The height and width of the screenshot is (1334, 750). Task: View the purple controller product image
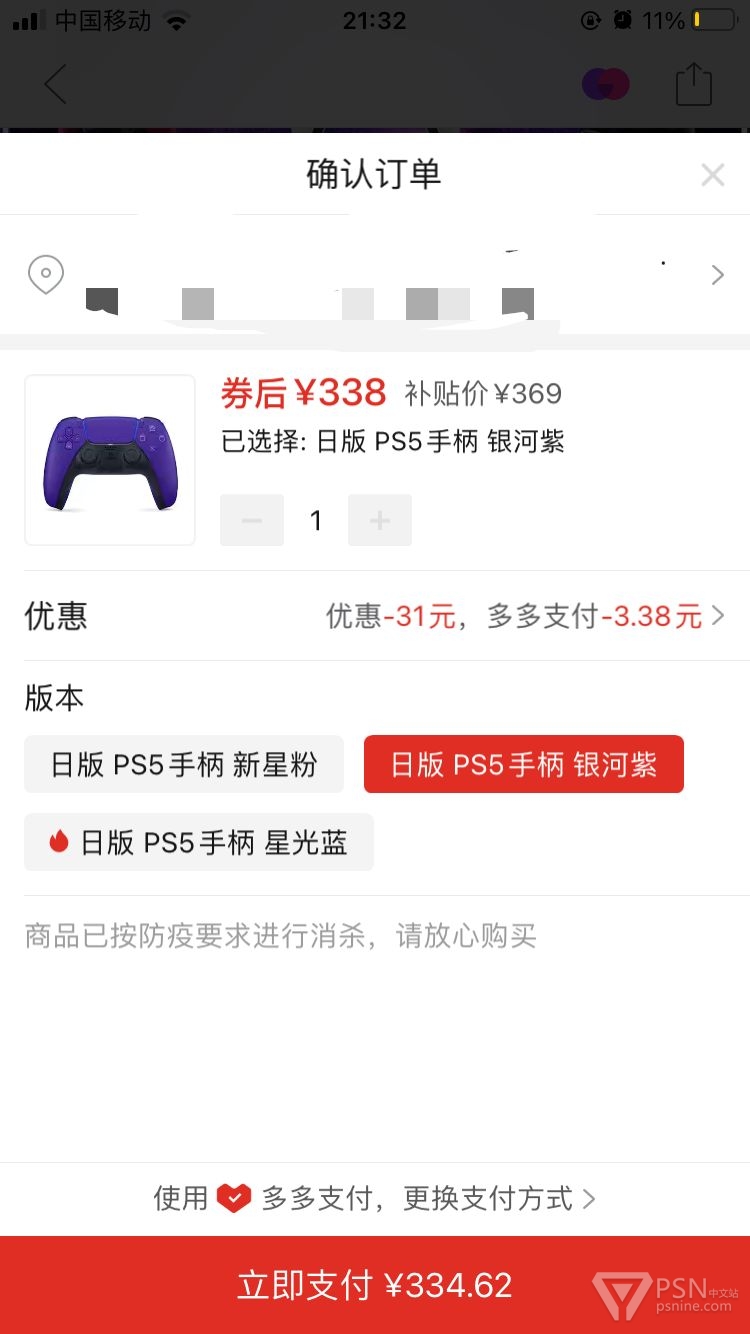pyautogui.click(x=110, y=460)
